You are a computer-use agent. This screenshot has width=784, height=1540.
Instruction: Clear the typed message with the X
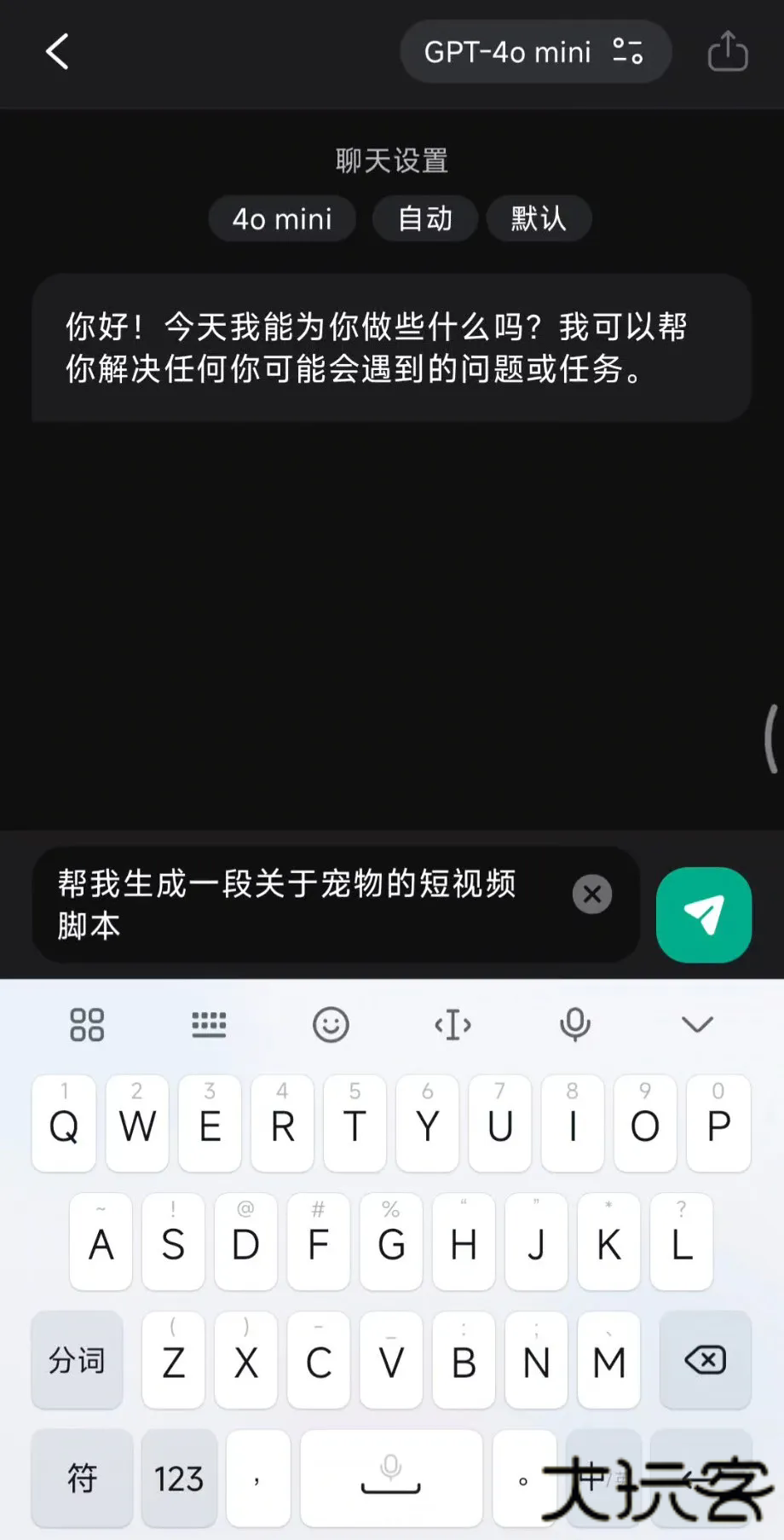click(x=591, y=894)
